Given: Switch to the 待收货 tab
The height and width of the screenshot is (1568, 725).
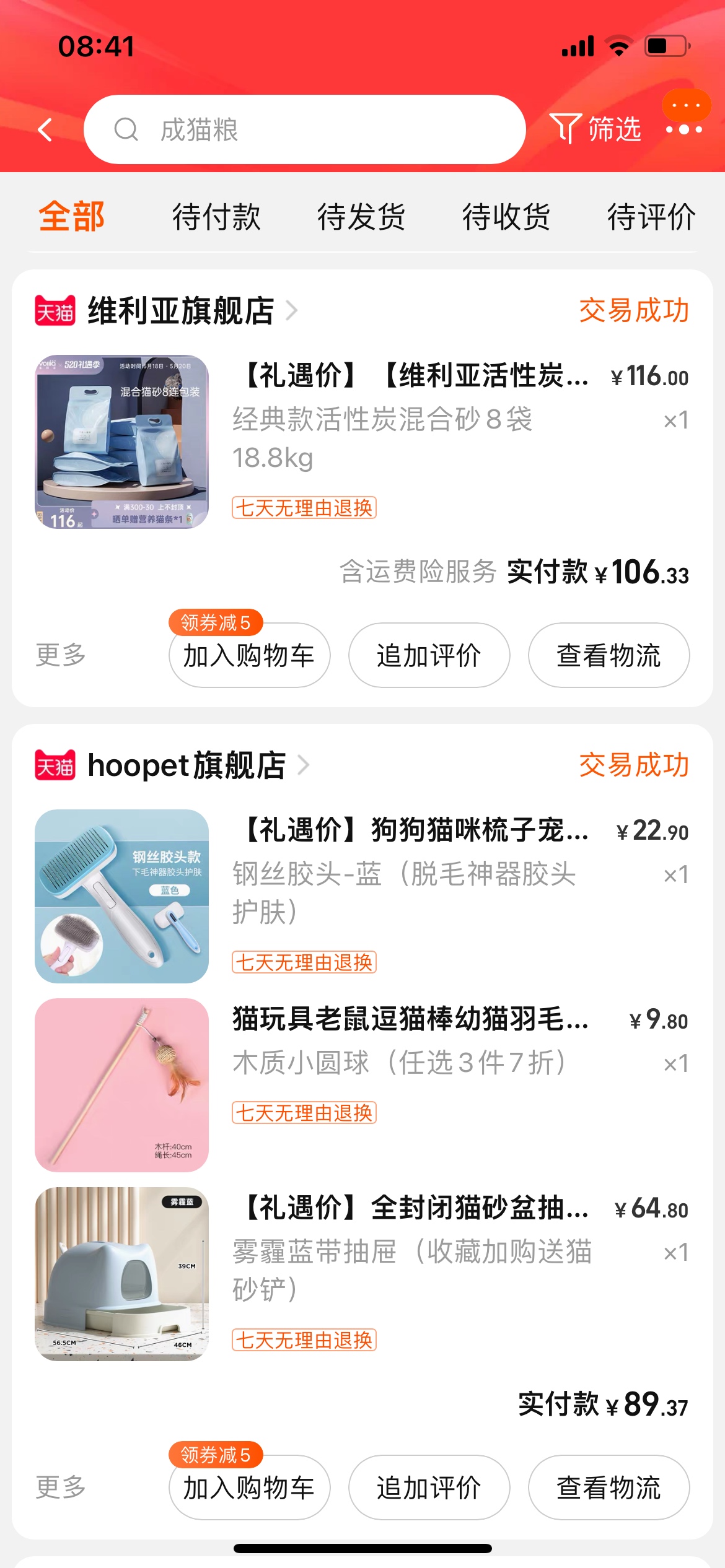Looking at the screenshot, I should (x=506, y=217).
